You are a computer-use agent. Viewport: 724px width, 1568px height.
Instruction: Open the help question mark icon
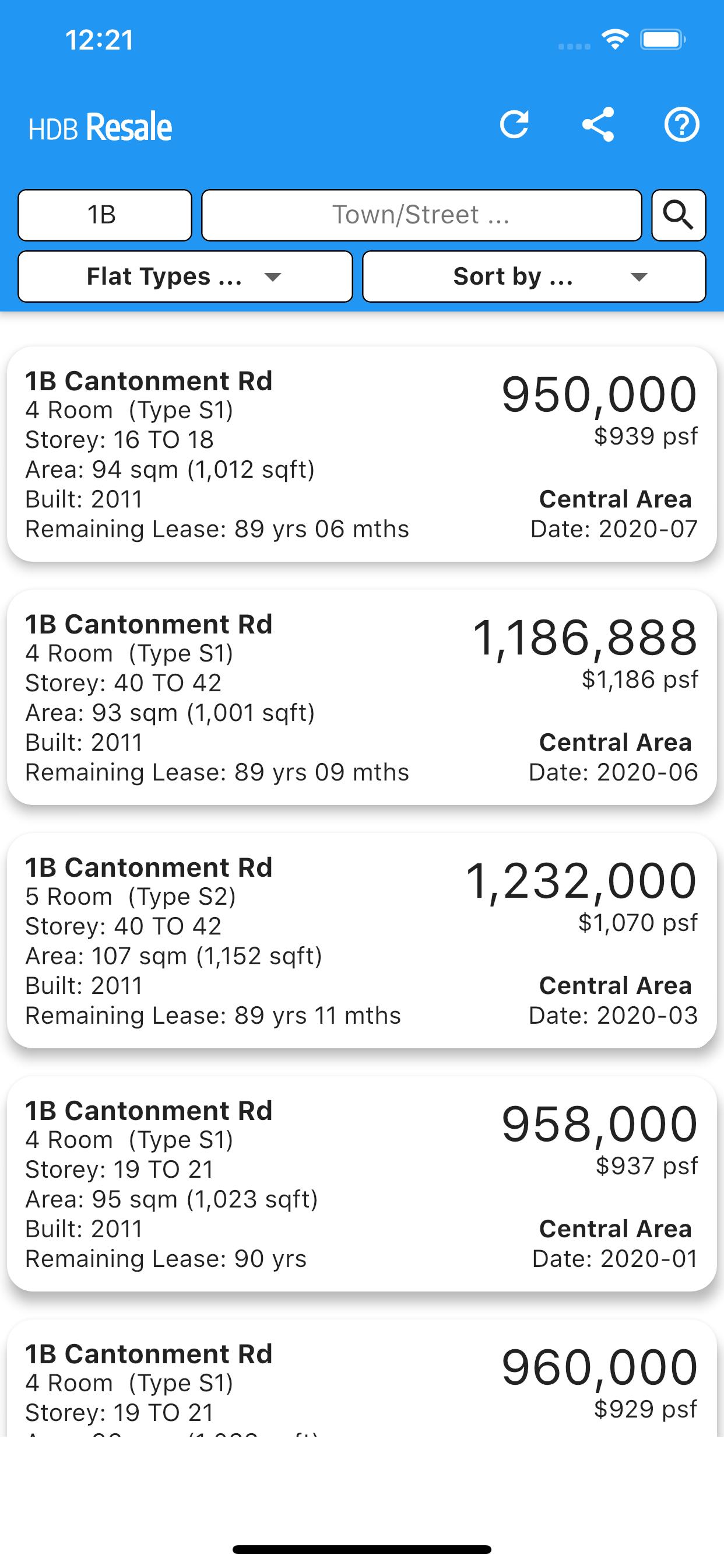[x=681, y=125]
